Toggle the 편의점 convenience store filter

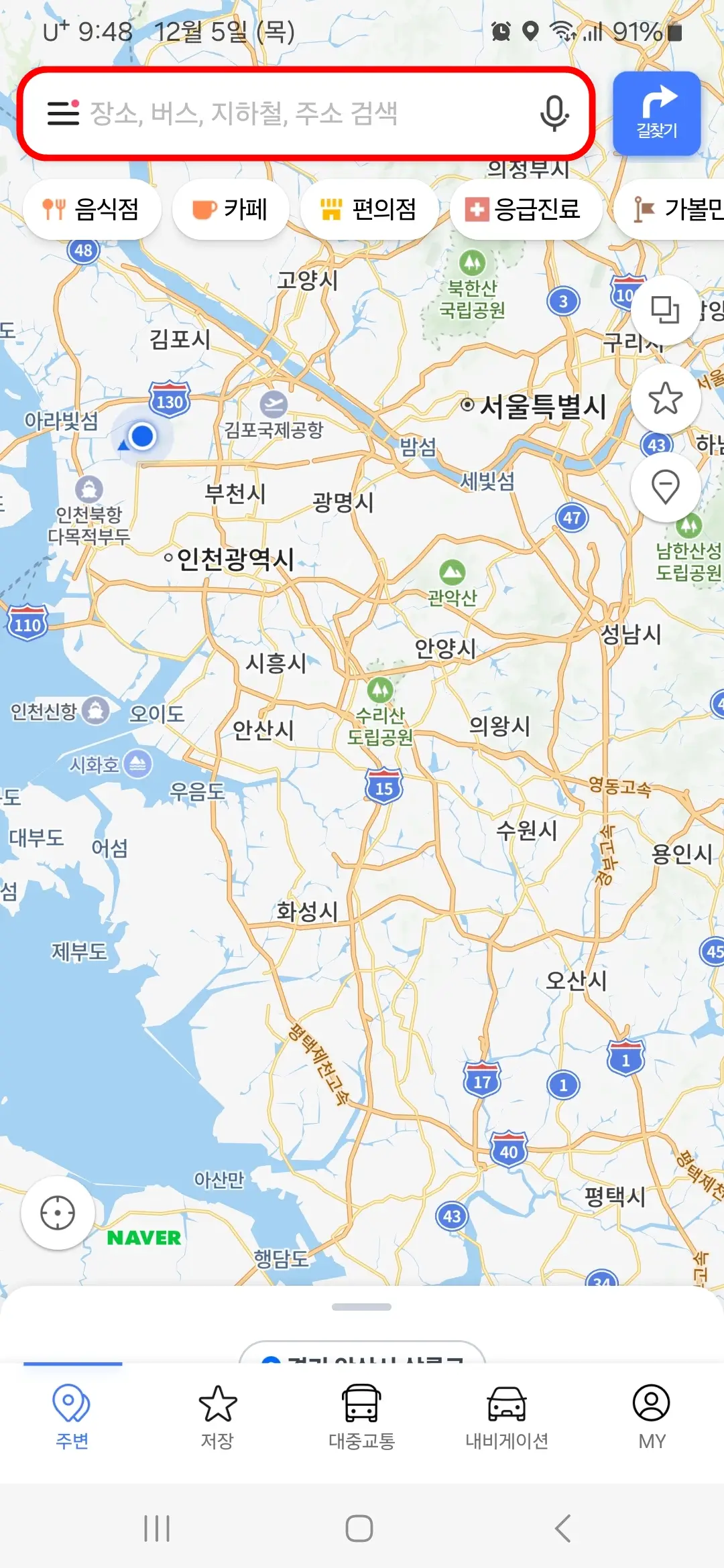tap(369, 209)
